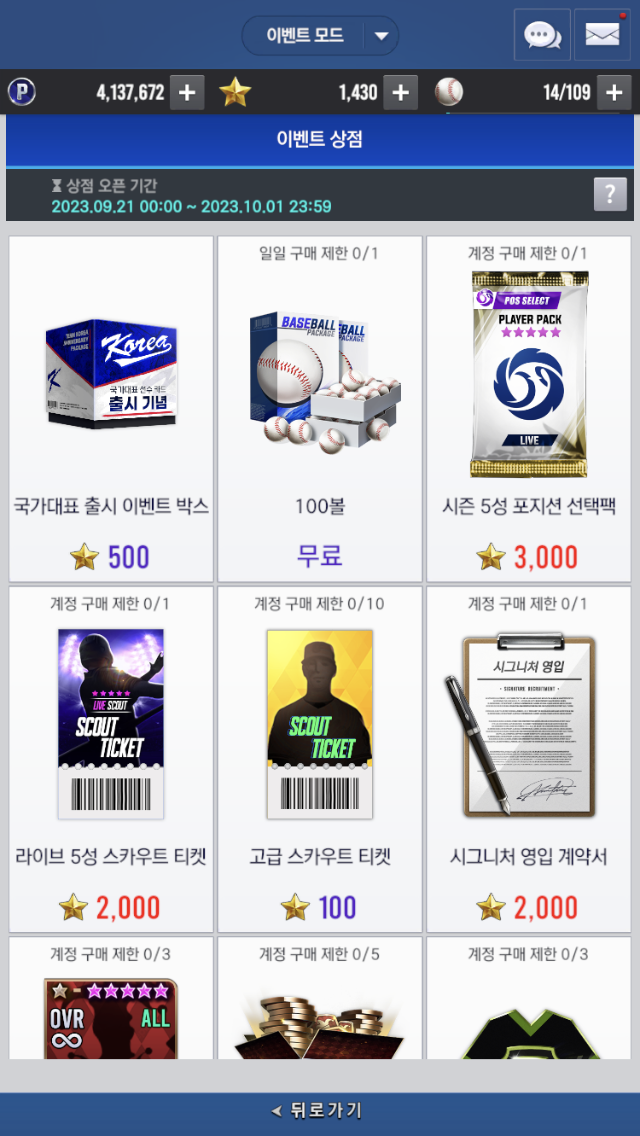This screenshot has width=640, height=1136.
Task: Select 고급 스카우트 티켓 for 100 stars
Action: point(320,760)
